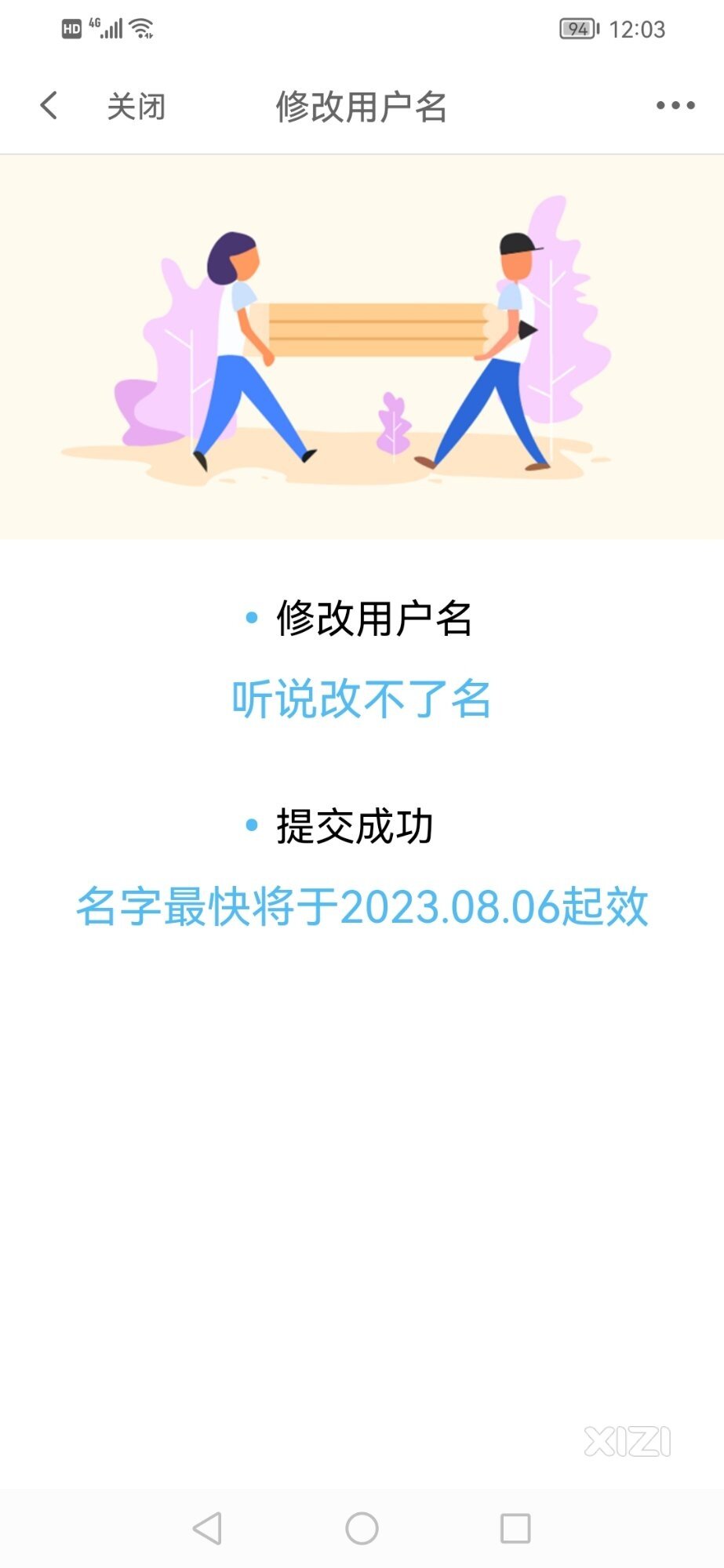Go to the home screen
The height and width of the screenshot is (1568, 724).
(x=362, y=1528)
